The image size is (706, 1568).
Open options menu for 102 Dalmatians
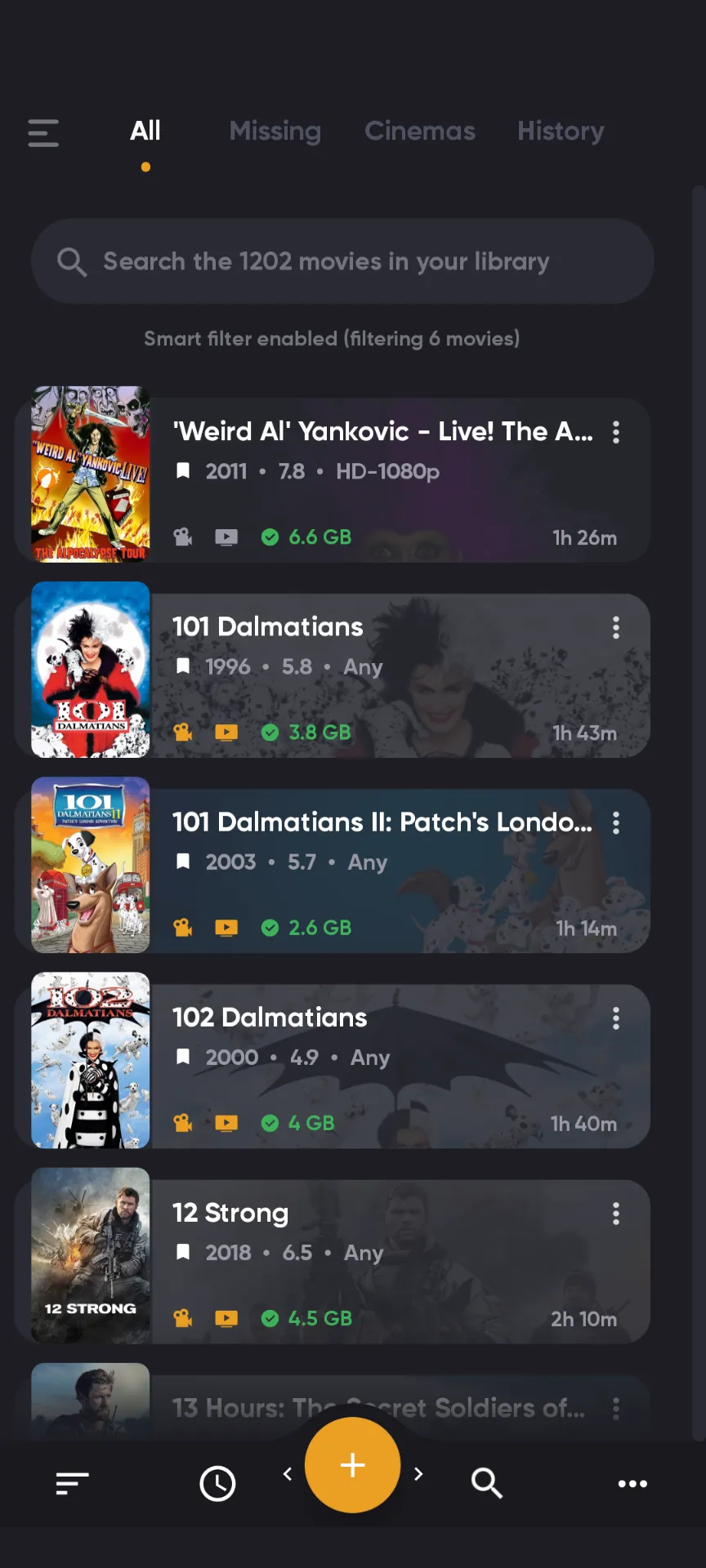616,1018
